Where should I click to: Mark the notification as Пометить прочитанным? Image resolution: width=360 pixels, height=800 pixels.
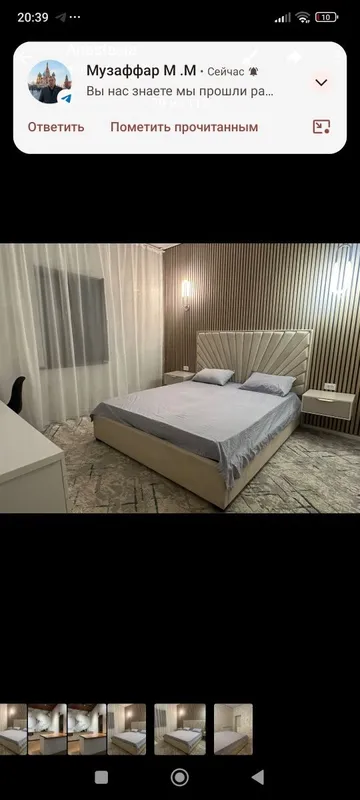184,127
